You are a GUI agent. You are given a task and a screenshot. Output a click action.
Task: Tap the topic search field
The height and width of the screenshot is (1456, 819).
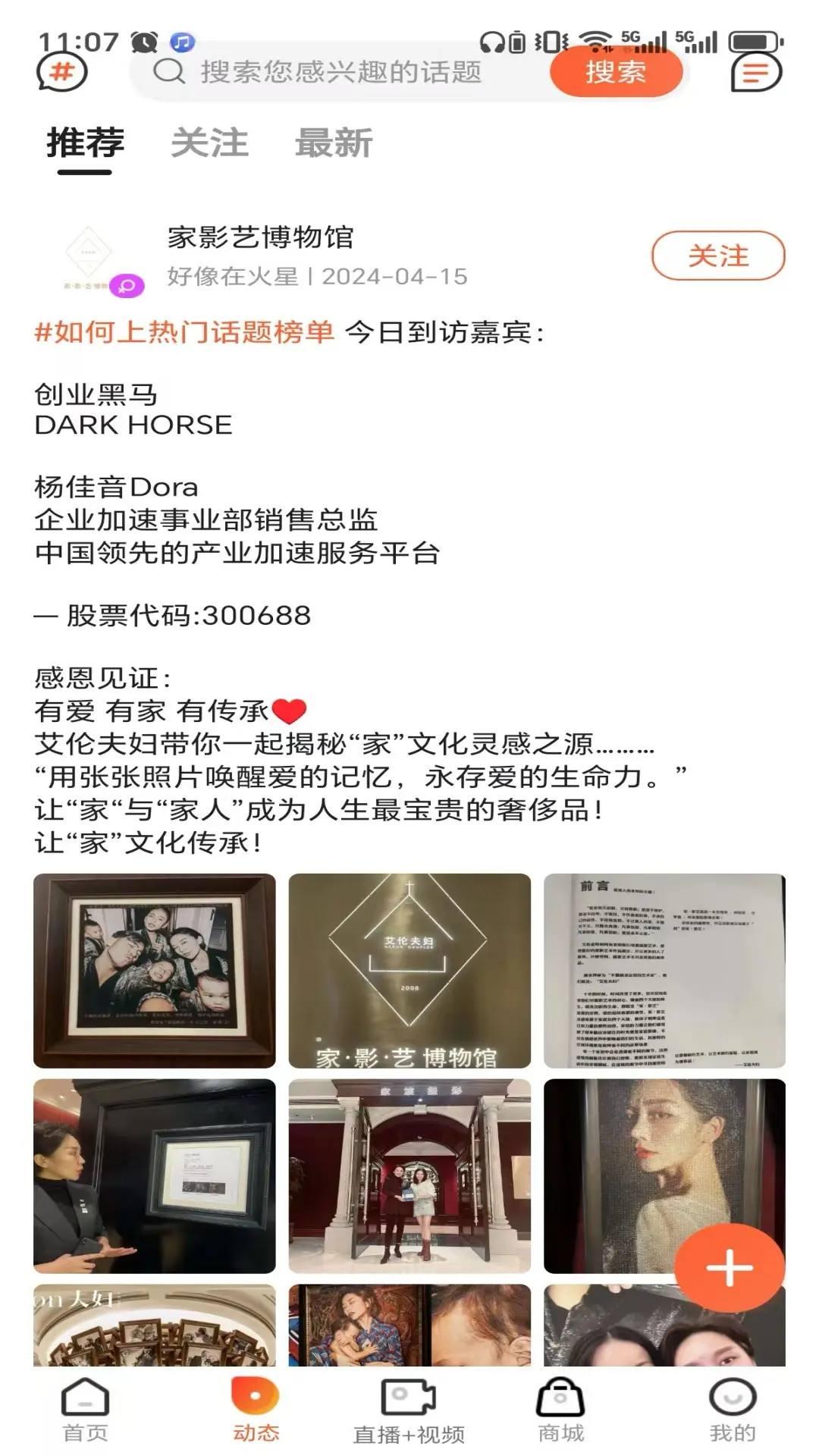(341, 73)
